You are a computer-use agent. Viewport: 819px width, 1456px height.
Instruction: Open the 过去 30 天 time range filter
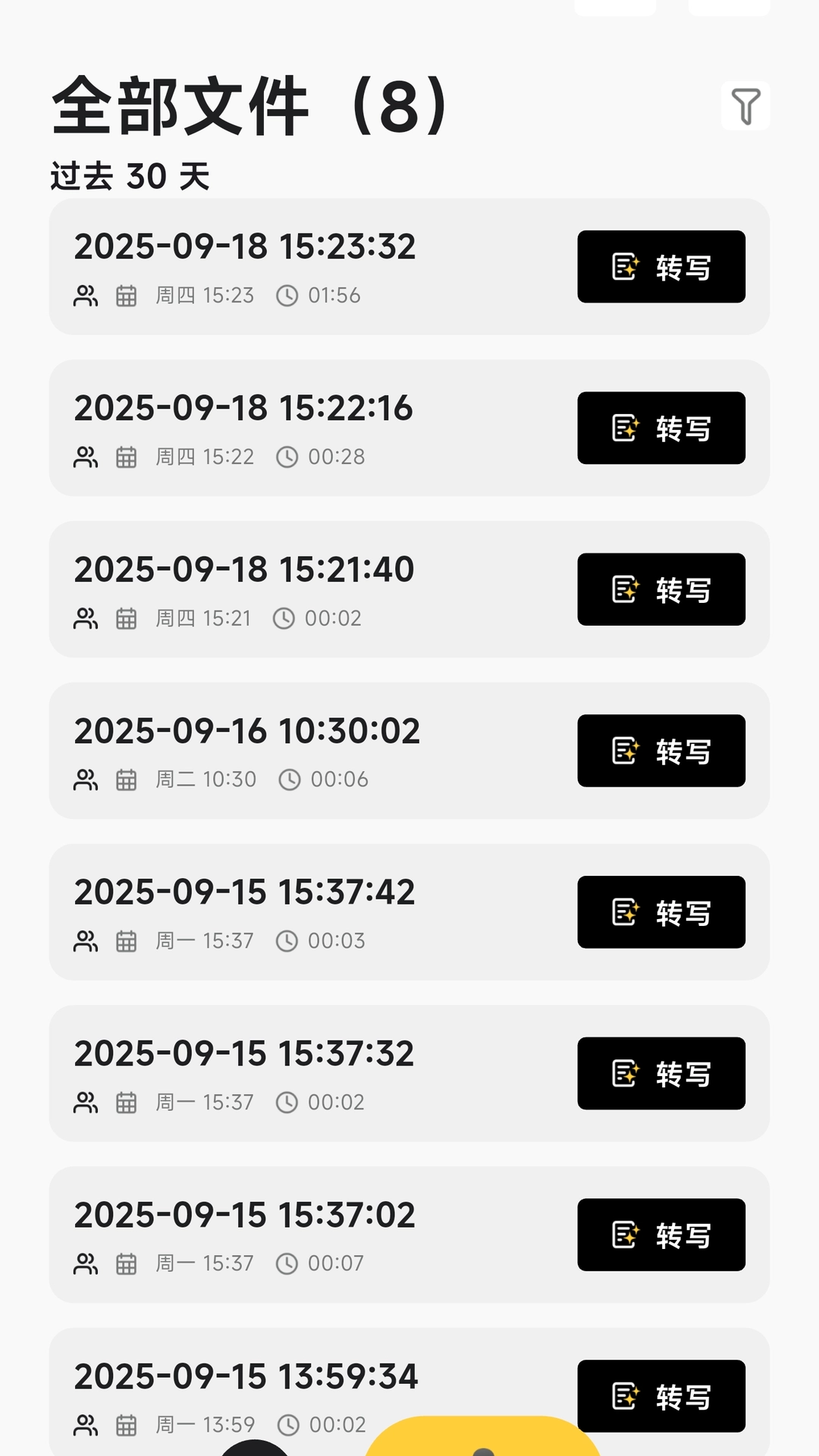click(x=130, y=175)
